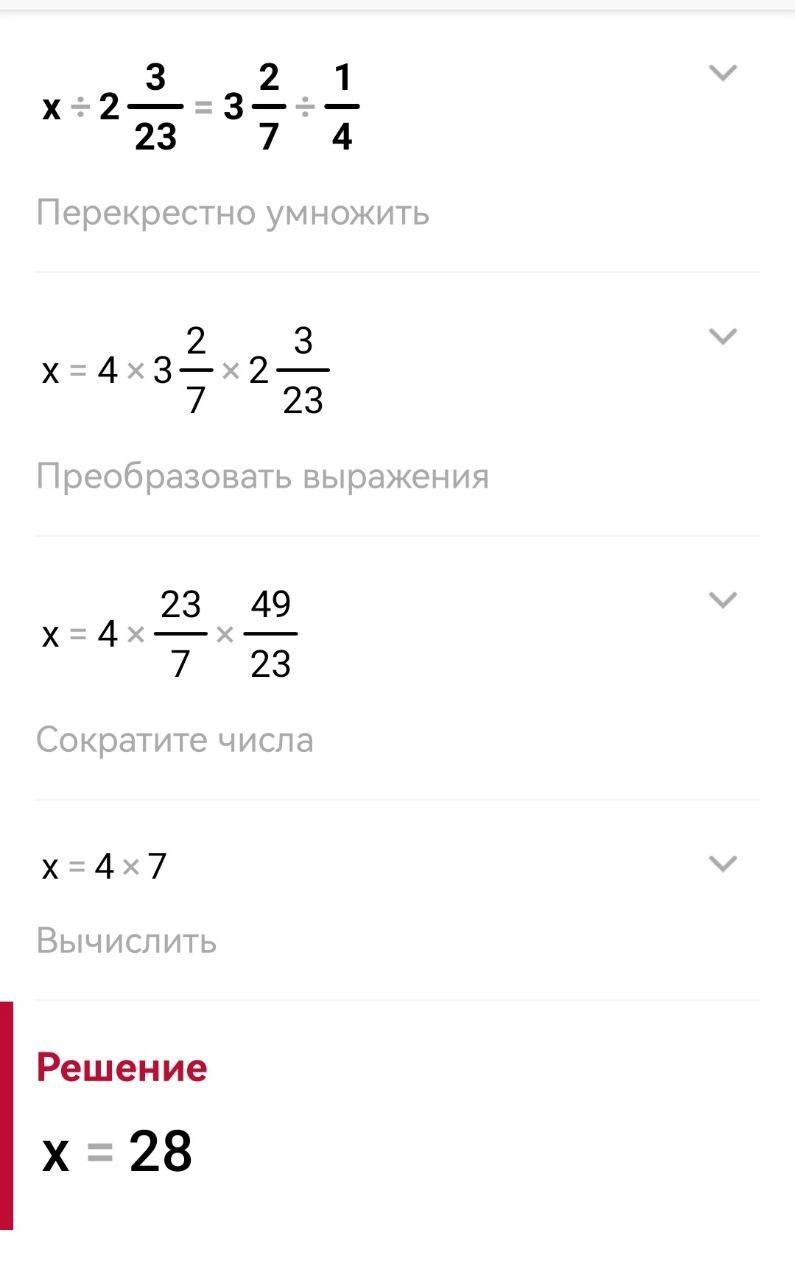Expand the "Вычислить" step chevron
Screen dimensions: 795x1280
click(x=722, y=863)
